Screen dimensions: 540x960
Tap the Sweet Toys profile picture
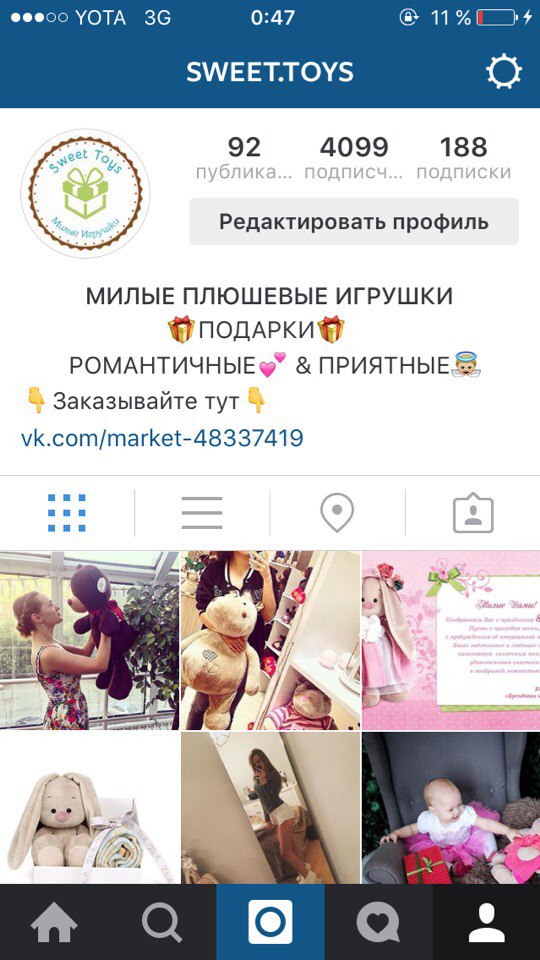click(x=85, y=193)
